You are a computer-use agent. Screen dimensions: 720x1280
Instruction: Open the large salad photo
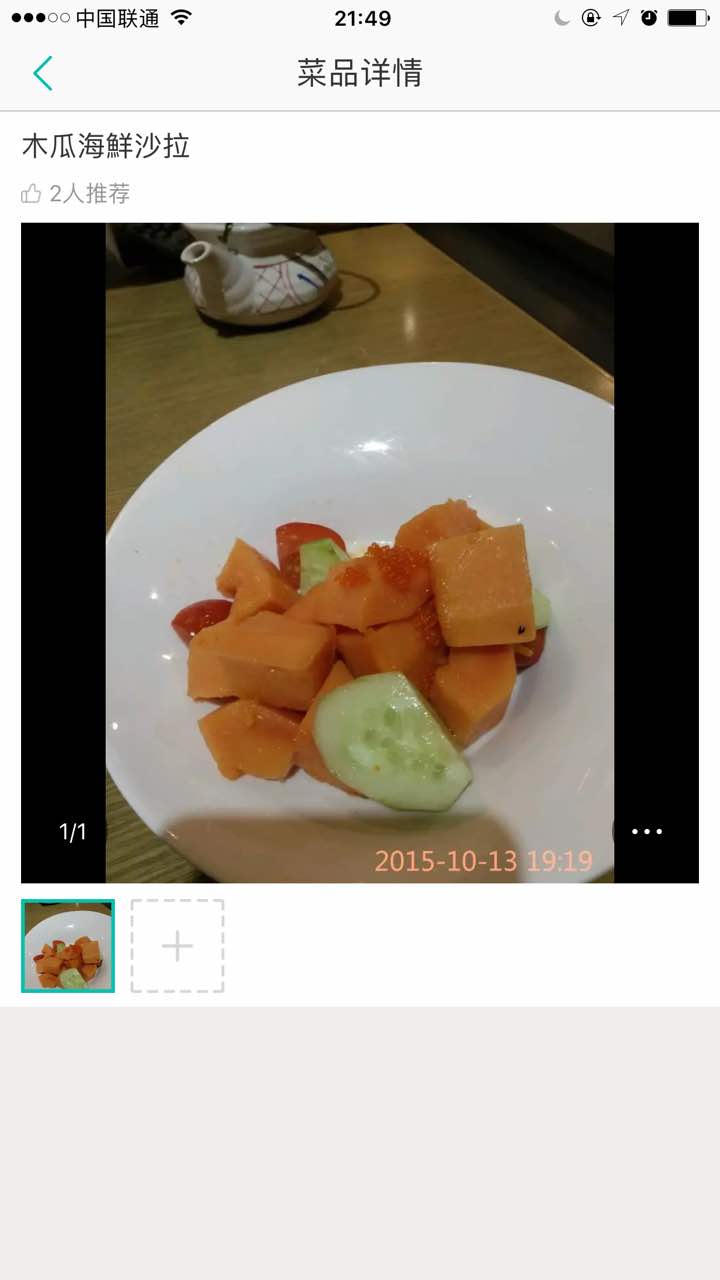(360, 552)
